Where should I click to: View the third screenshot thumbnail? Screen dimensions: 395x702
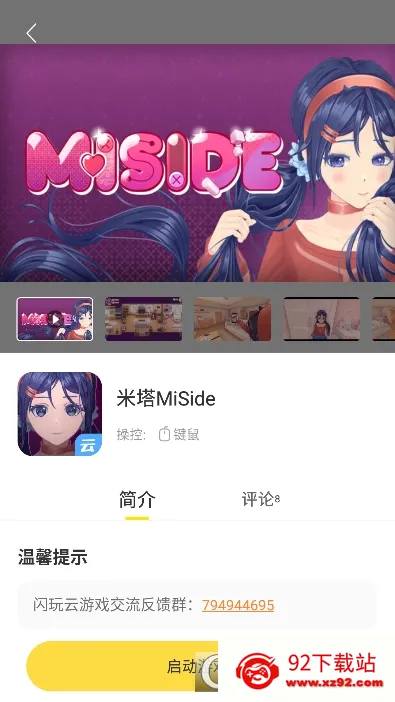232,319
